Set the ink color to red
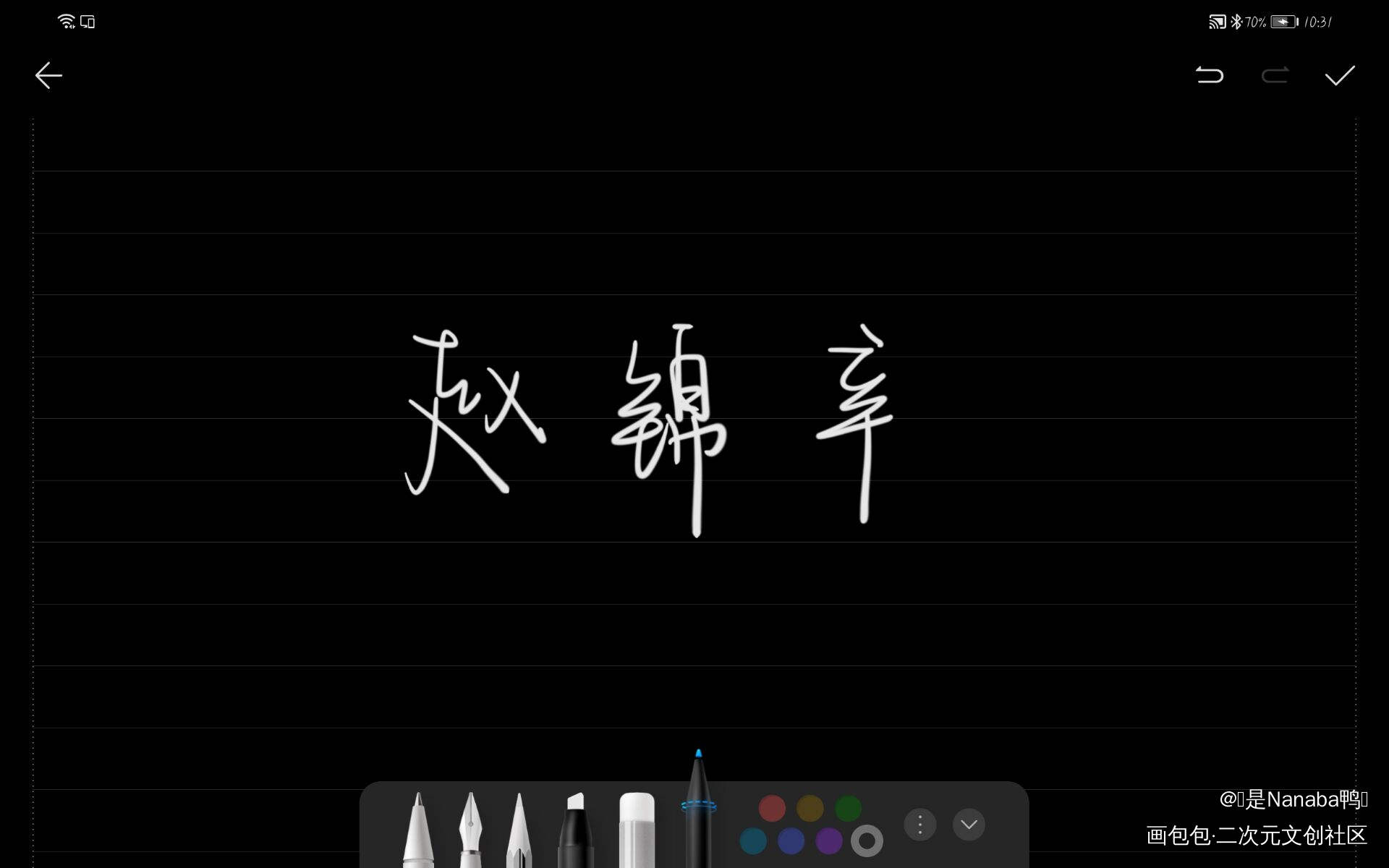Screen dimensions: 1389x868 click(772, 808)
